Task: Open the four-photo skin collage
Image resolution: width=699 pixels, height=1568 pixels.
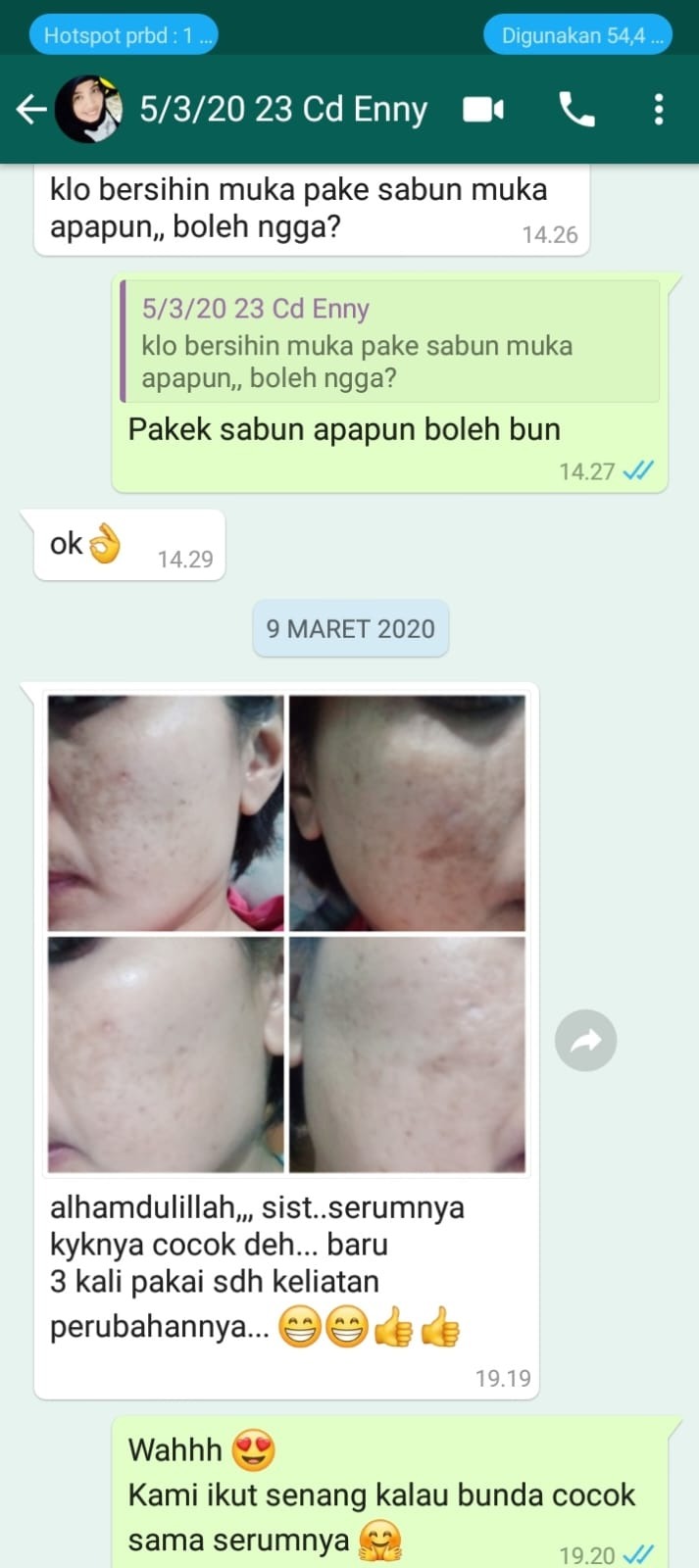Action: coord(286,933)
